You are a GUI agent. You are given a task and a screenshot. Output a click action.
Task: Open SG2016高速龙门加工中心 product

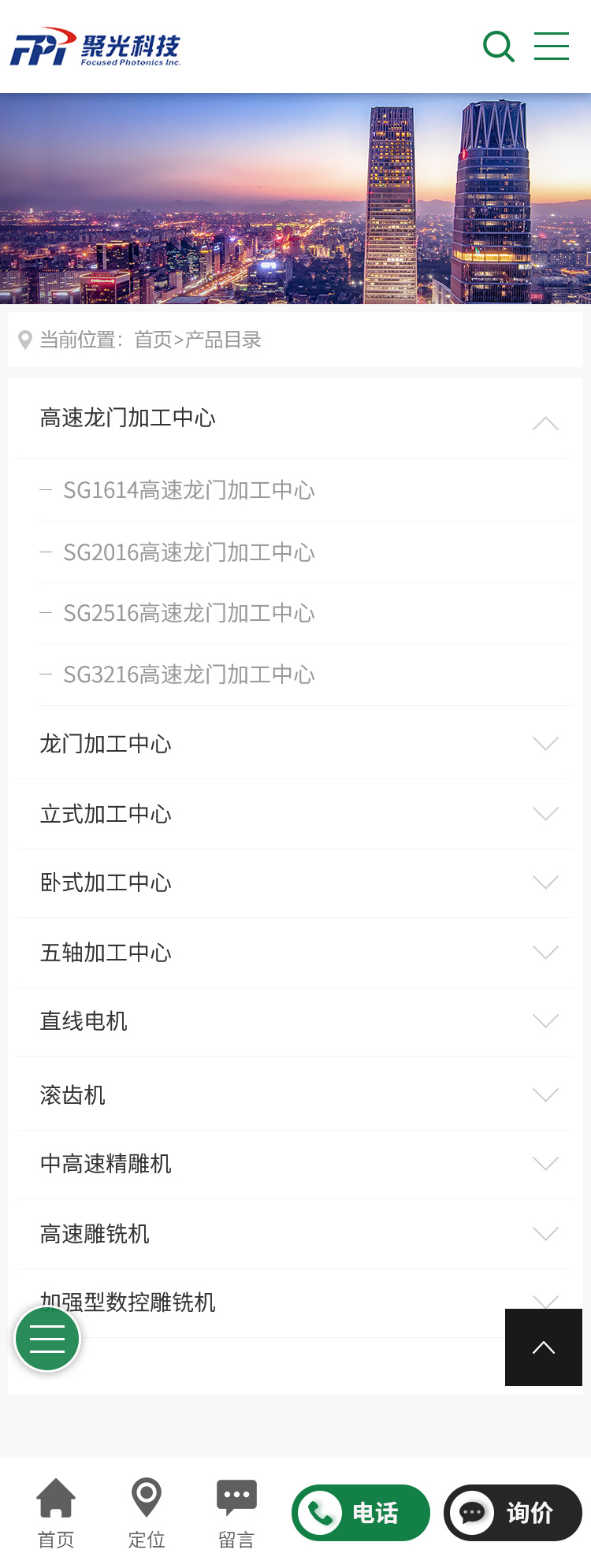pyautogui.click(x=189, y=552)
